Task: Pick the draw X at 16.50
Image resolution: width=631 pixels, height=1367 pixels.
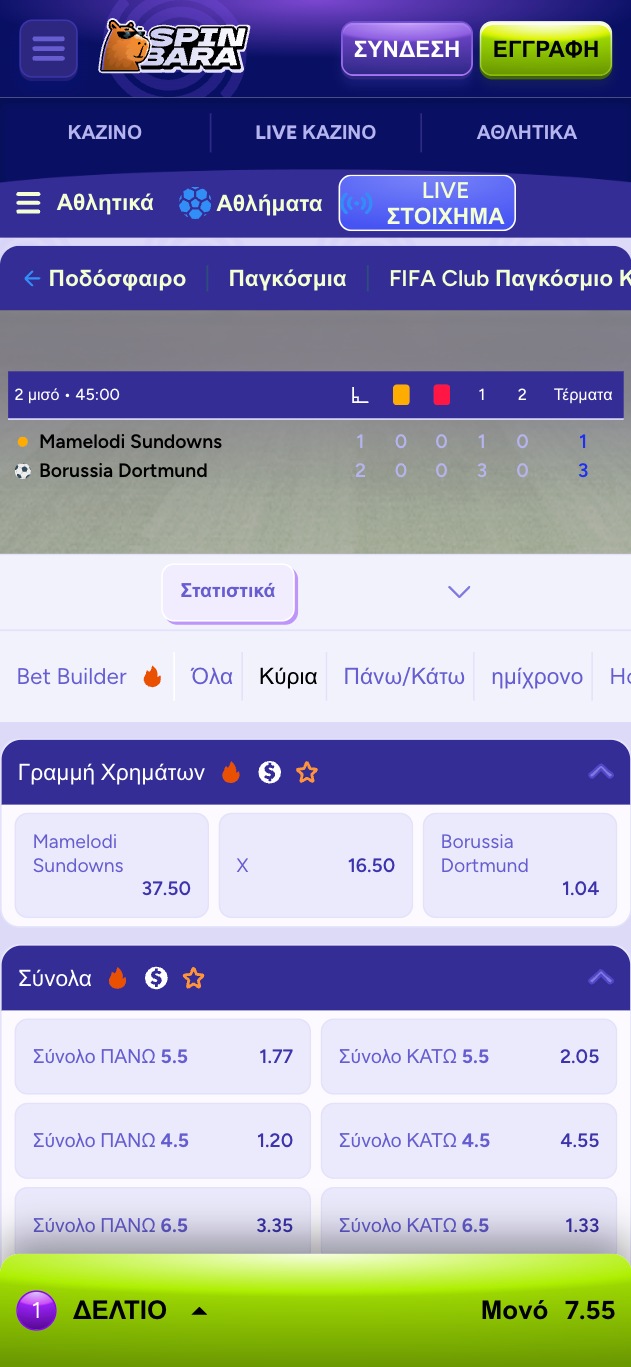Action: [315, 865]
